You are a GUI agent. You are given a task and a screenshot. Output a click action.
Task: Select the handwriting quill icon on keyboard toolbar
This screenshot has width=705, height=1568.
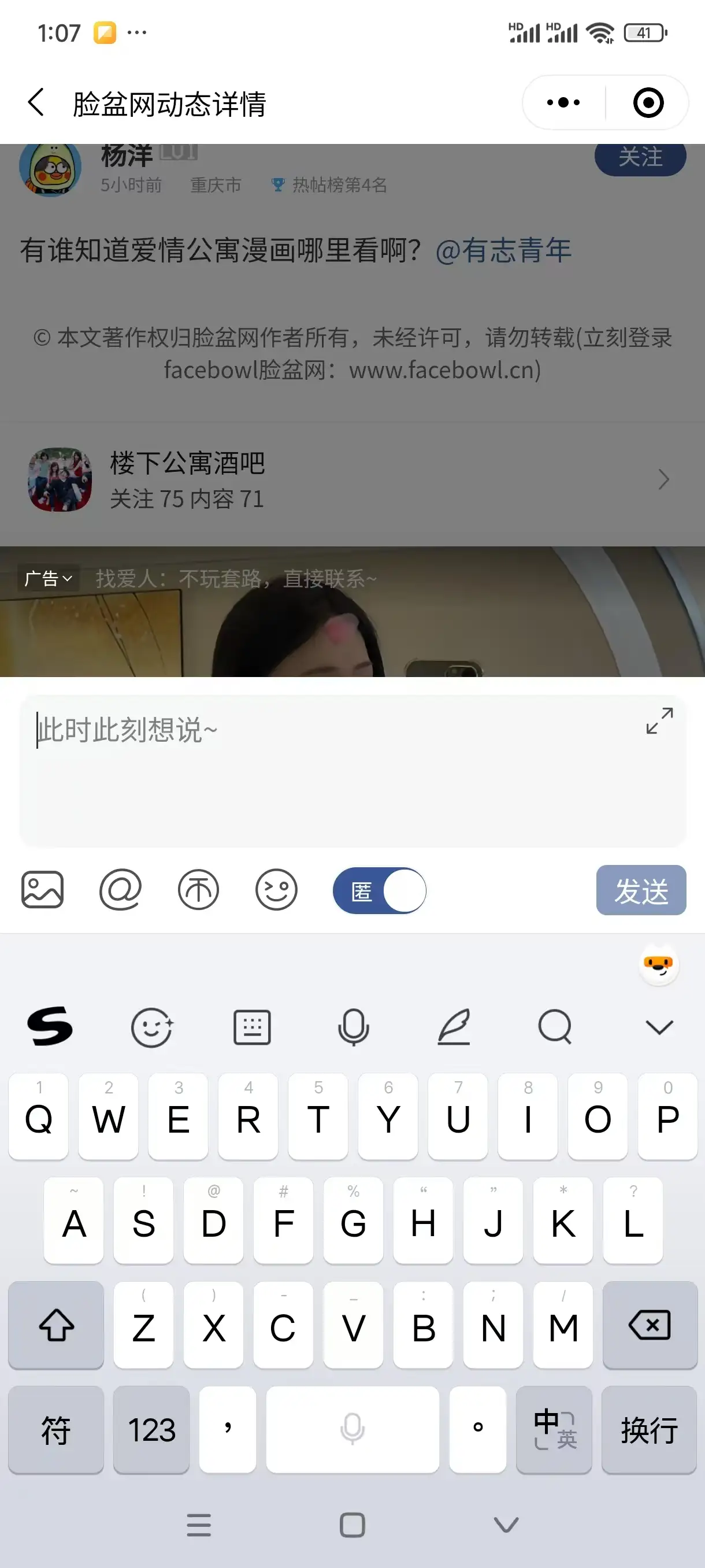(x=453, y=1027)
